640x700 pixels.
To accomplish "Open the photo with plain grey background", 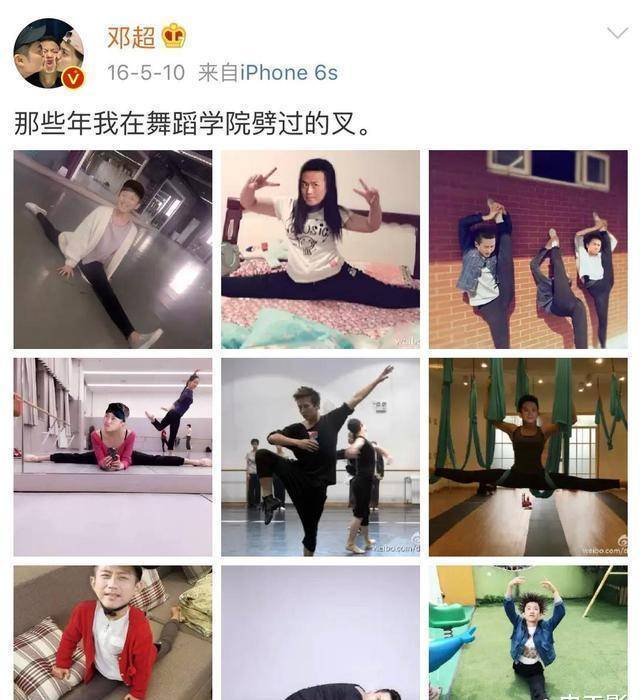I will 320,632.
